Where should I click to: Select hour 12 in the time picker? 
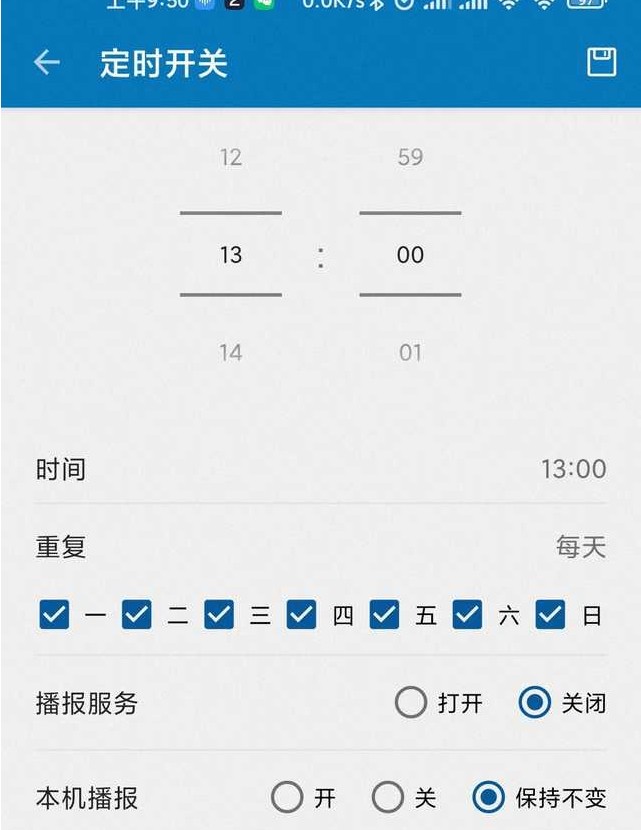pos(231,157)
